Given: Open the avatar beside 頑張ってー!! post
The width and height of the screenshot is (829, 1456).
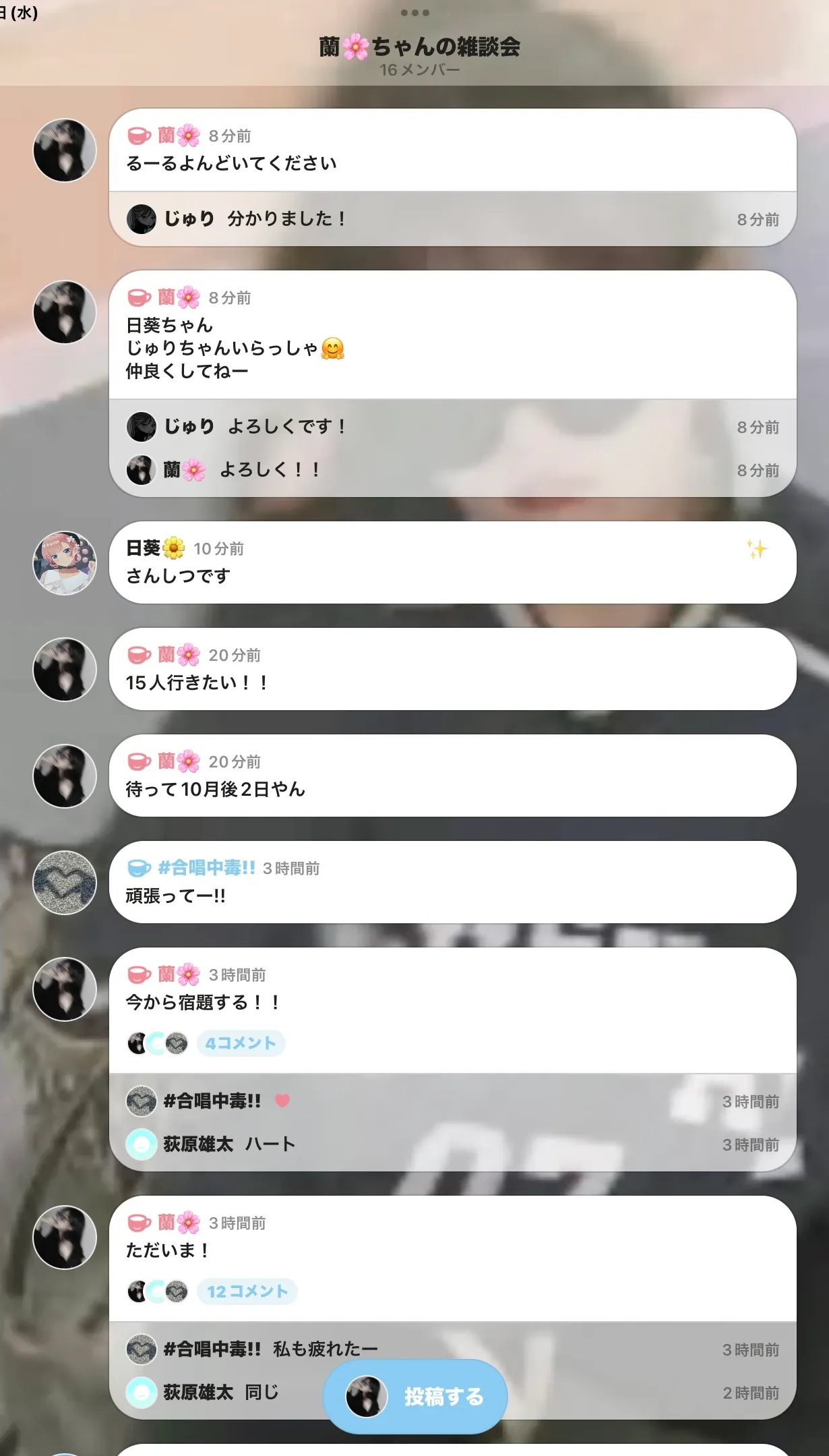Looking at the screenshot, I should pos(65,883).
